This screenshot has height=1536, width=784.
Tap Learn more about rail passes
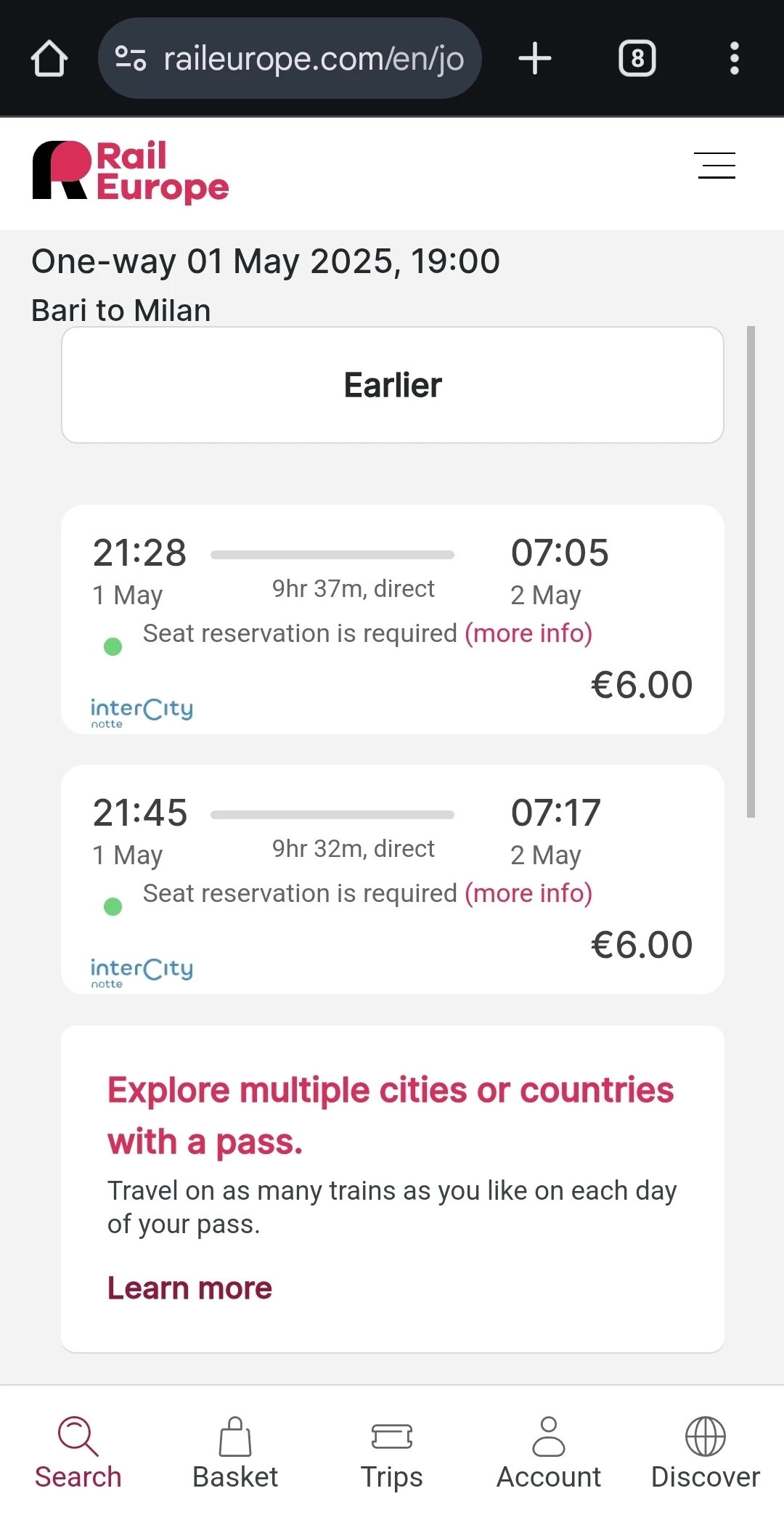click(189, 1288)
